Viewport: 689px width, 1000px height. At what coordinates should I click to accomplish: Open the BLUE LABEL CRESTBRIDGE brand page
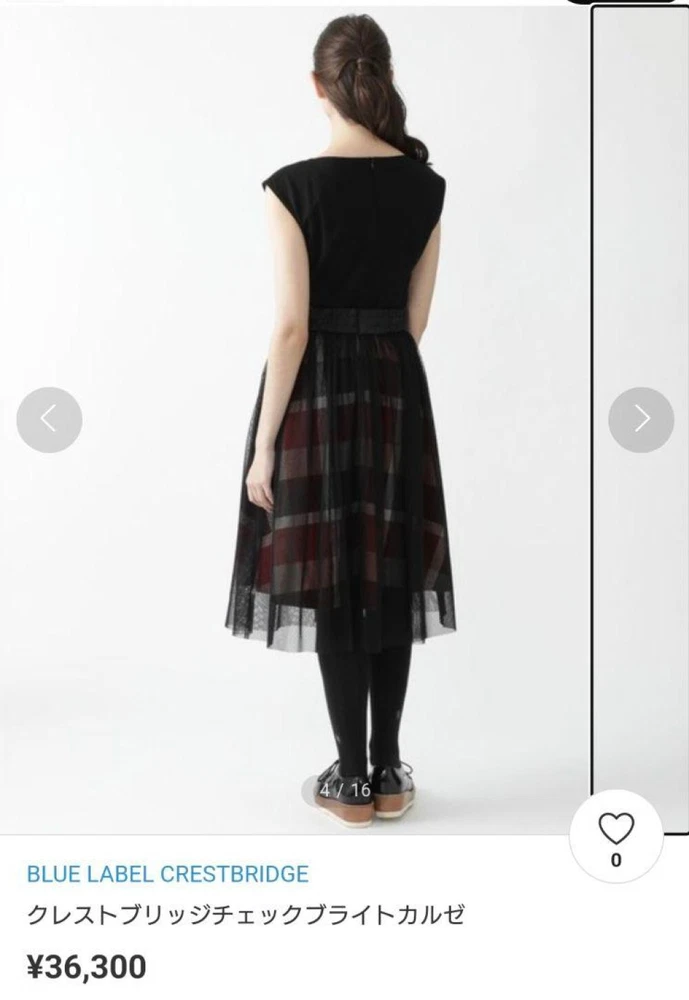click(168, 874)
